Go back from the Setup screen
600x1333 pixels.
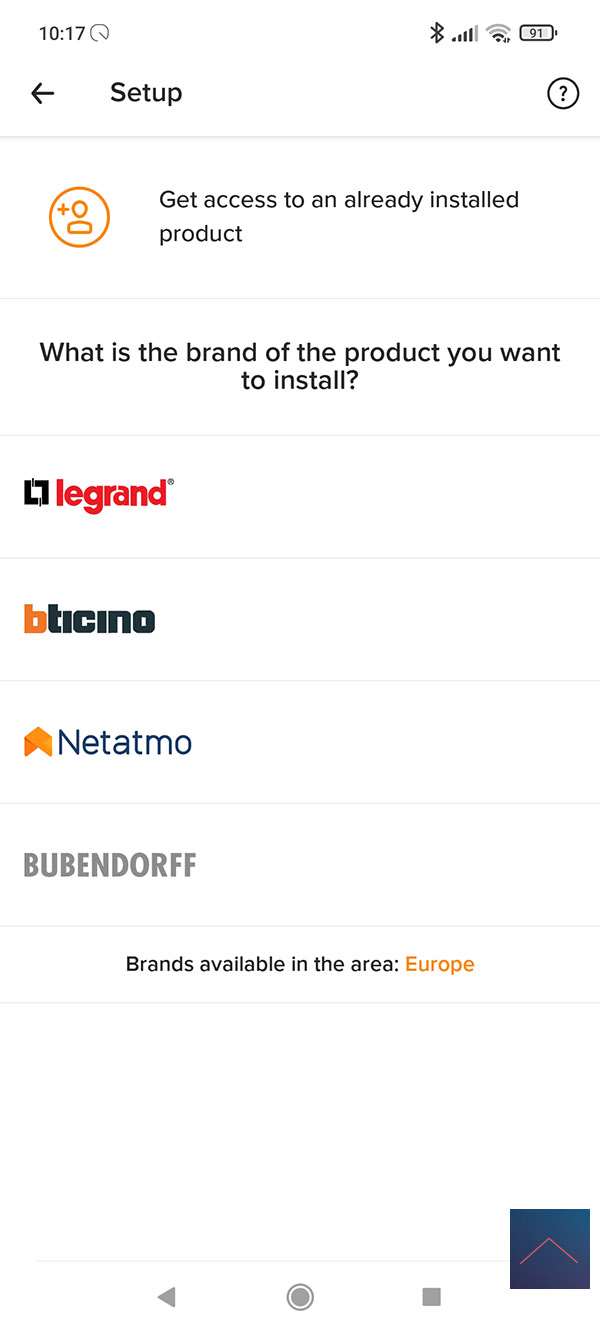pyautogui.click(x=42, y=93)
